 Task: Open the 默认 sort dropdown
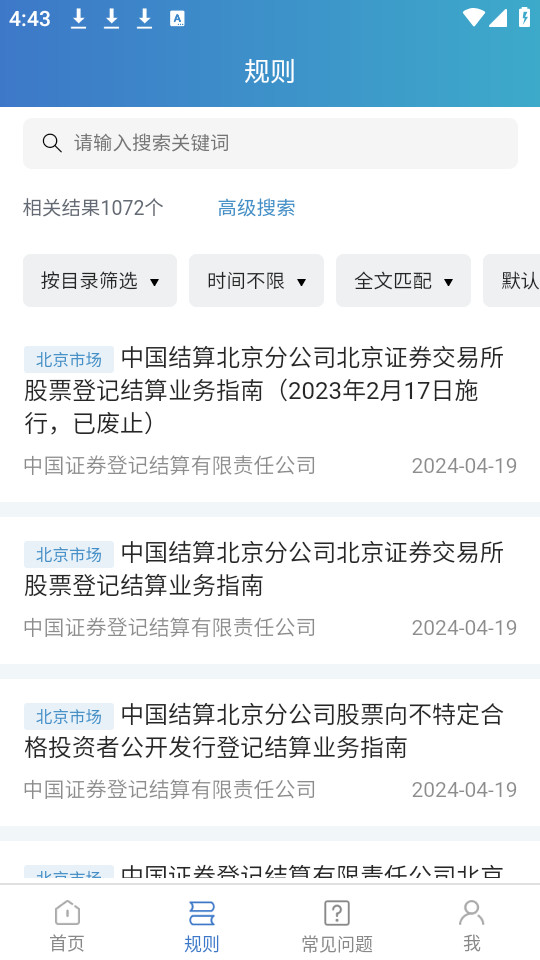pos(512,281)
